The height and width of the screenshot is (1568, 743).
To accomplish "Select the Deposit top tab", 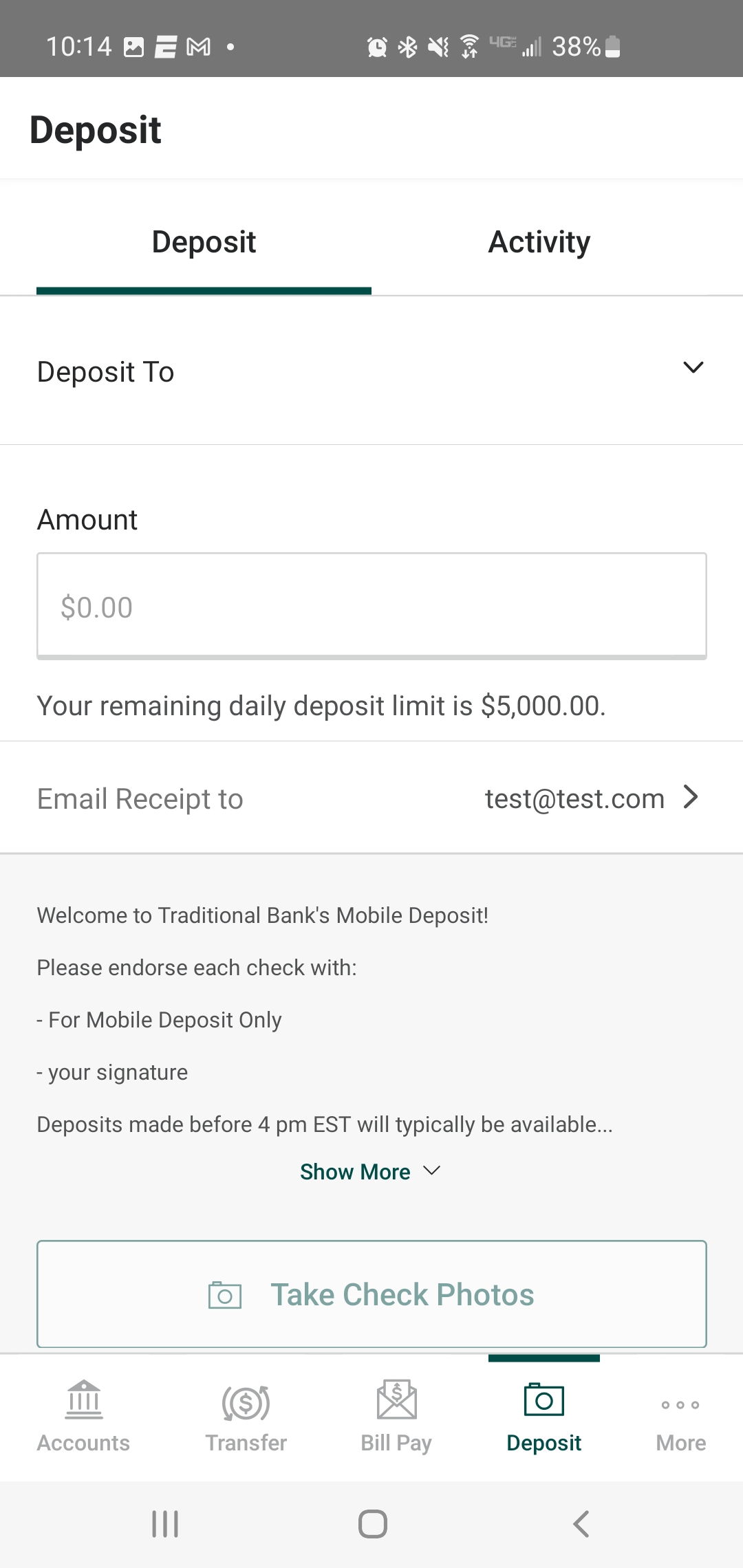I will 204,242.
